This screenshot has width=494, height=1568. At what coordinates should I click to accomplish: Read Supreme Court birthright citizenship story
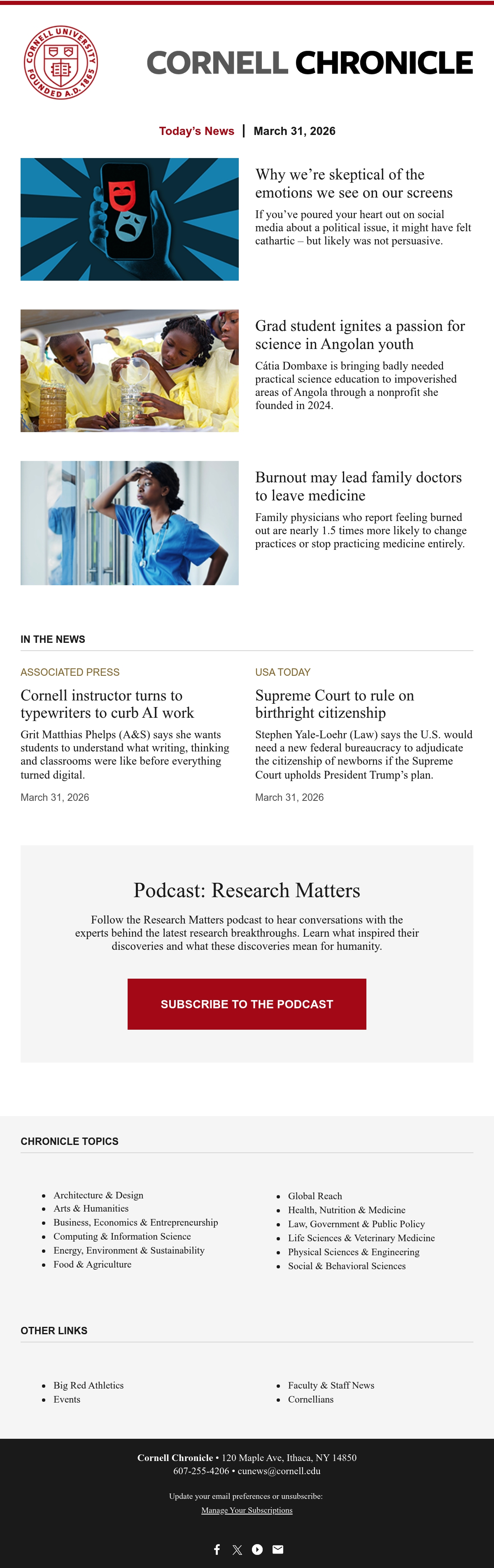334,704
